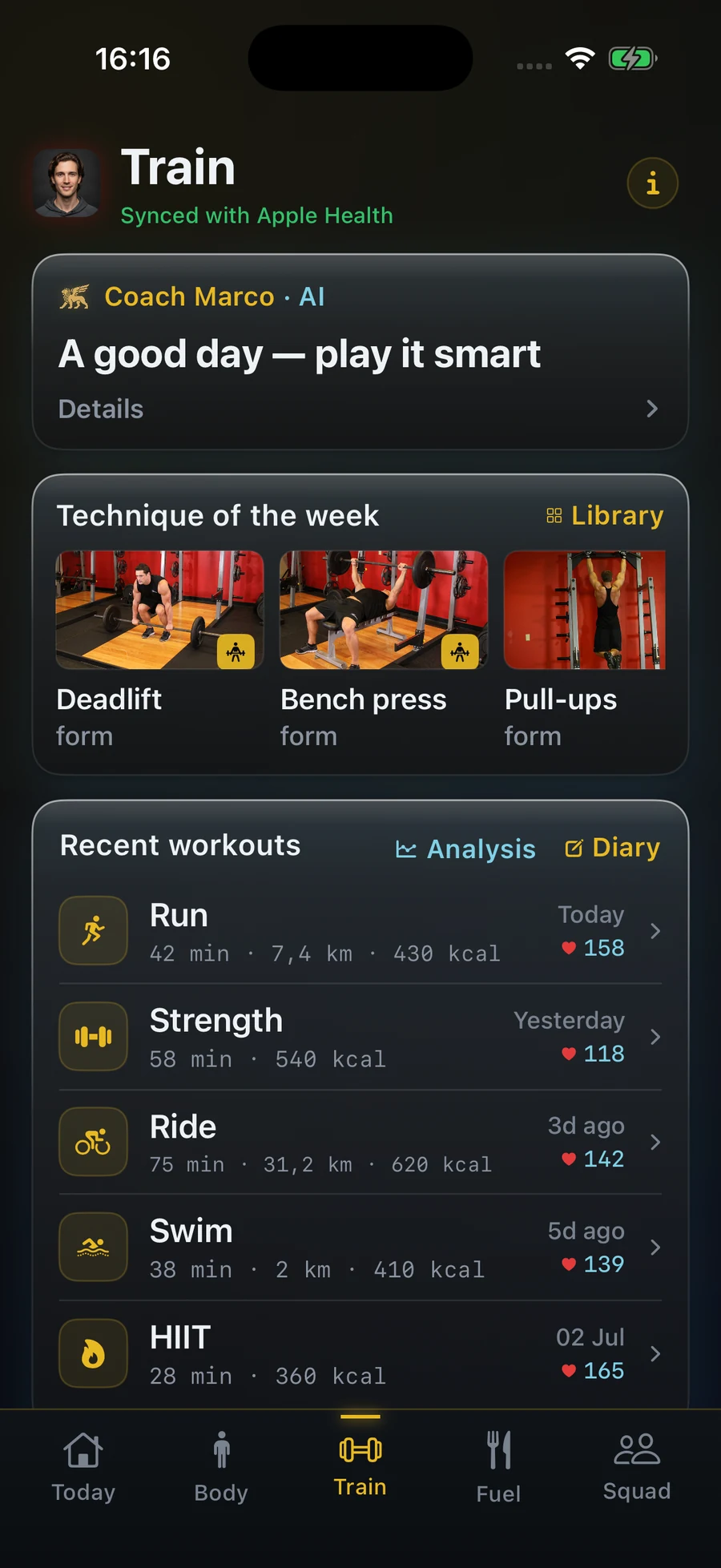This screenshot has width=721, height=1568.
Task: Open yesterday's Strength workout
Action: [x=360, y=1037]
